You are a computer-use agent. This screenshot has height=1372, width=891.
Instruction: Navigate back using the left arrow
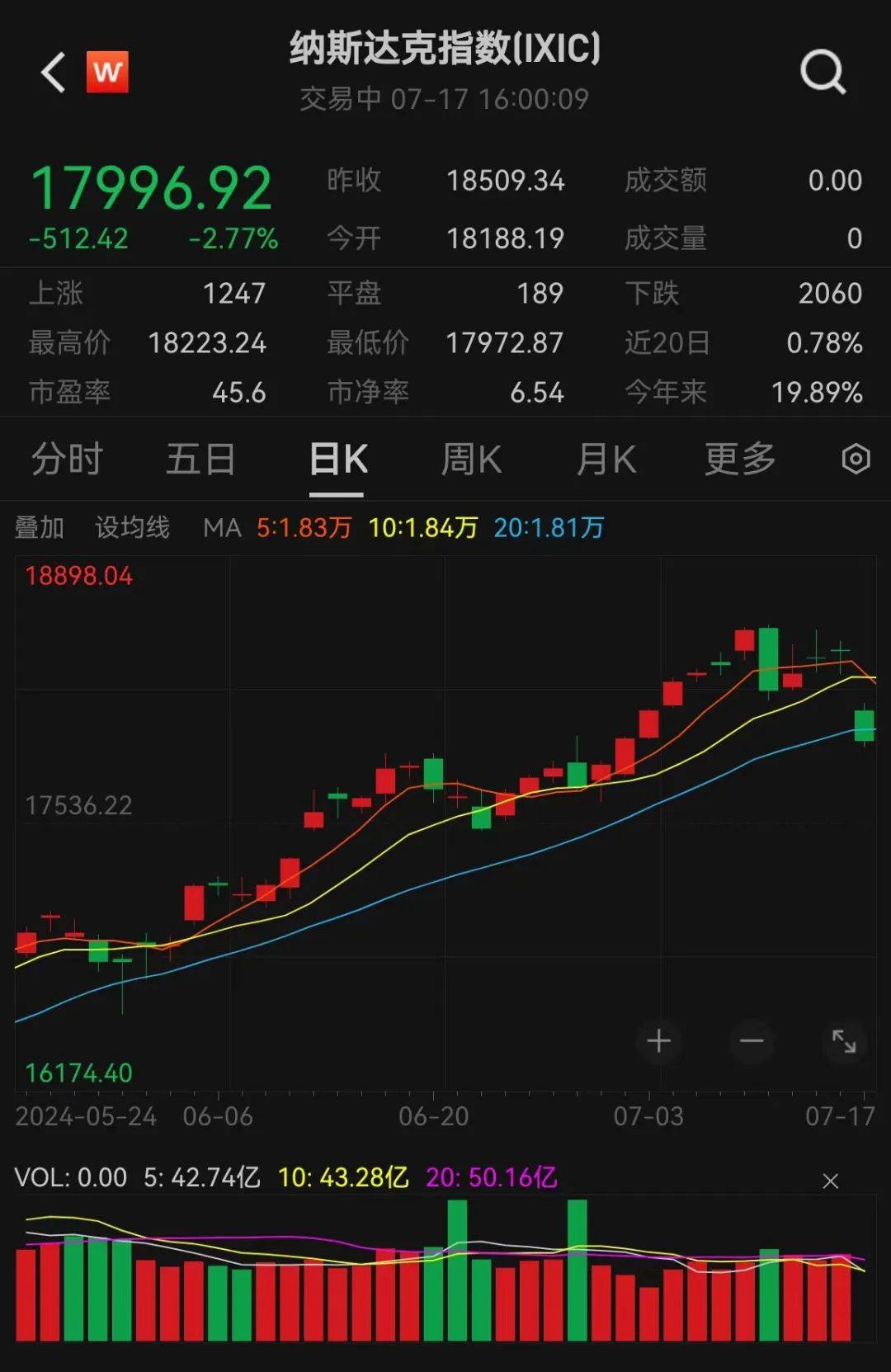[x=51, y=73]
